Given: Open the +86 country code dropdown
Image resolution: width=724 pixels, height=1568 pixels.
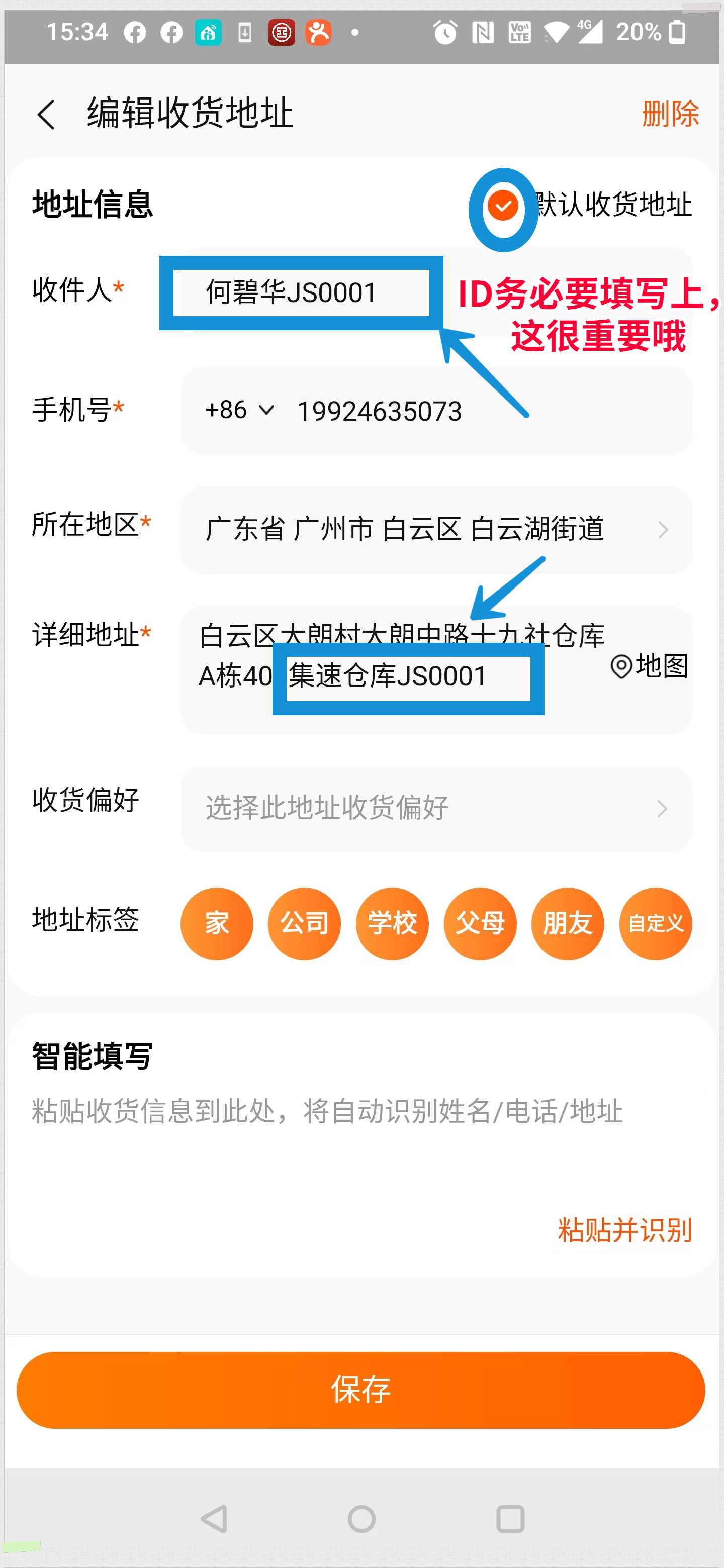Looking at the screenshot, I should pos(239,410).
